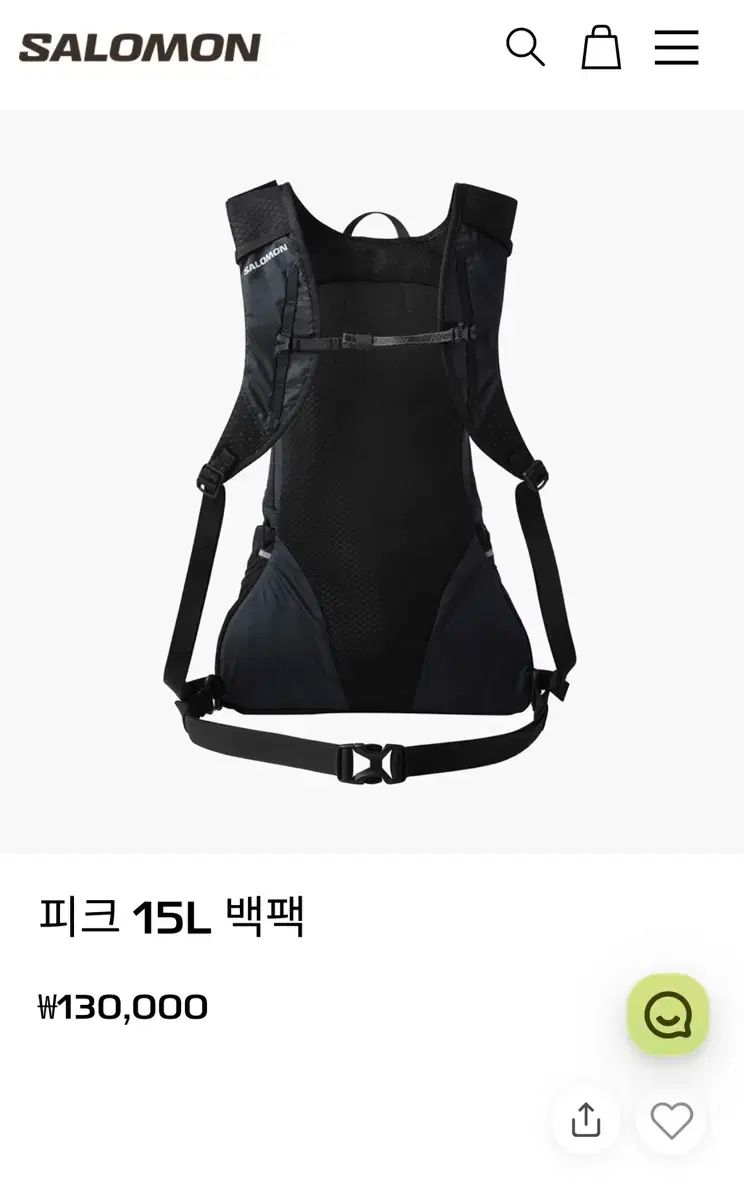Open the hamburger menu
The image size is (744, 1200).
click(676, 47)
